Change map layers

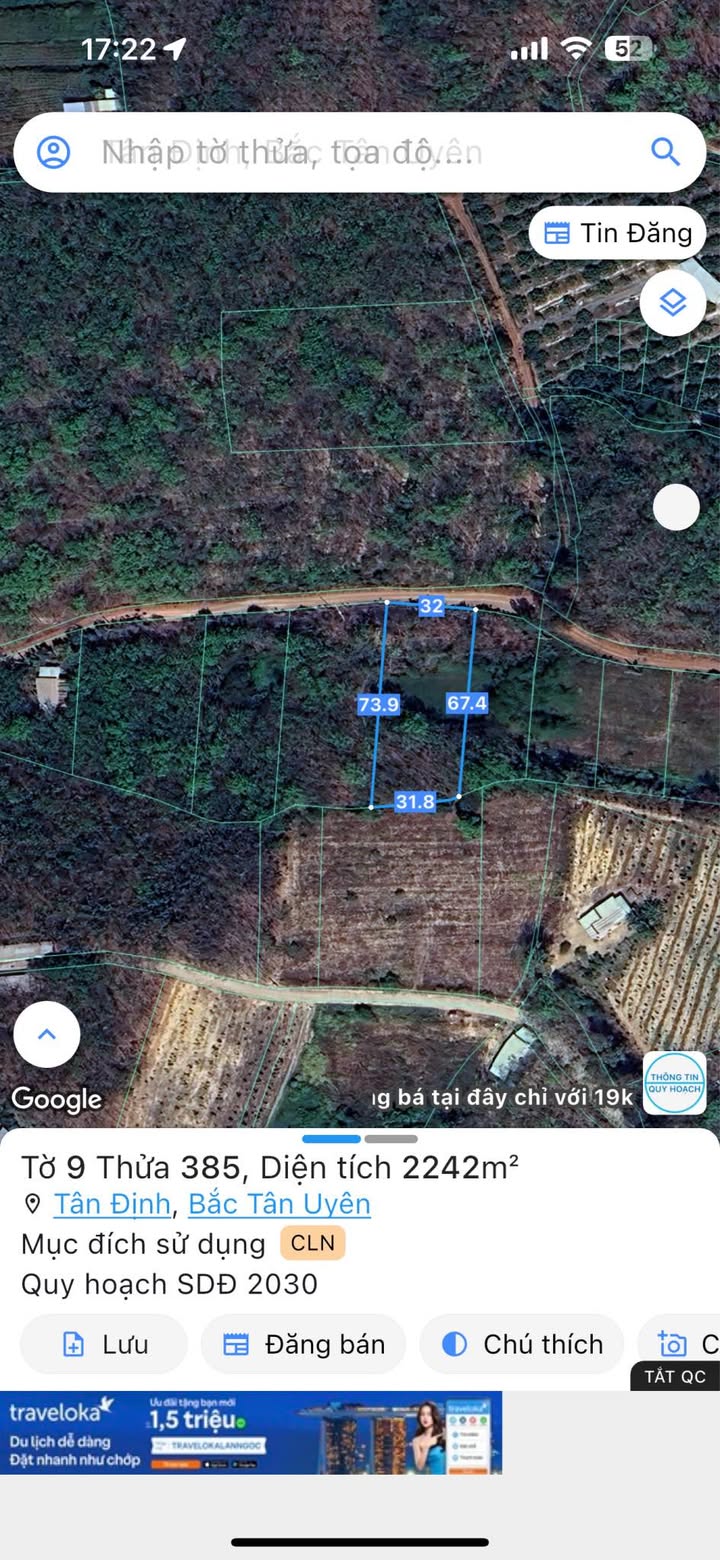click(x=672, y=302)
